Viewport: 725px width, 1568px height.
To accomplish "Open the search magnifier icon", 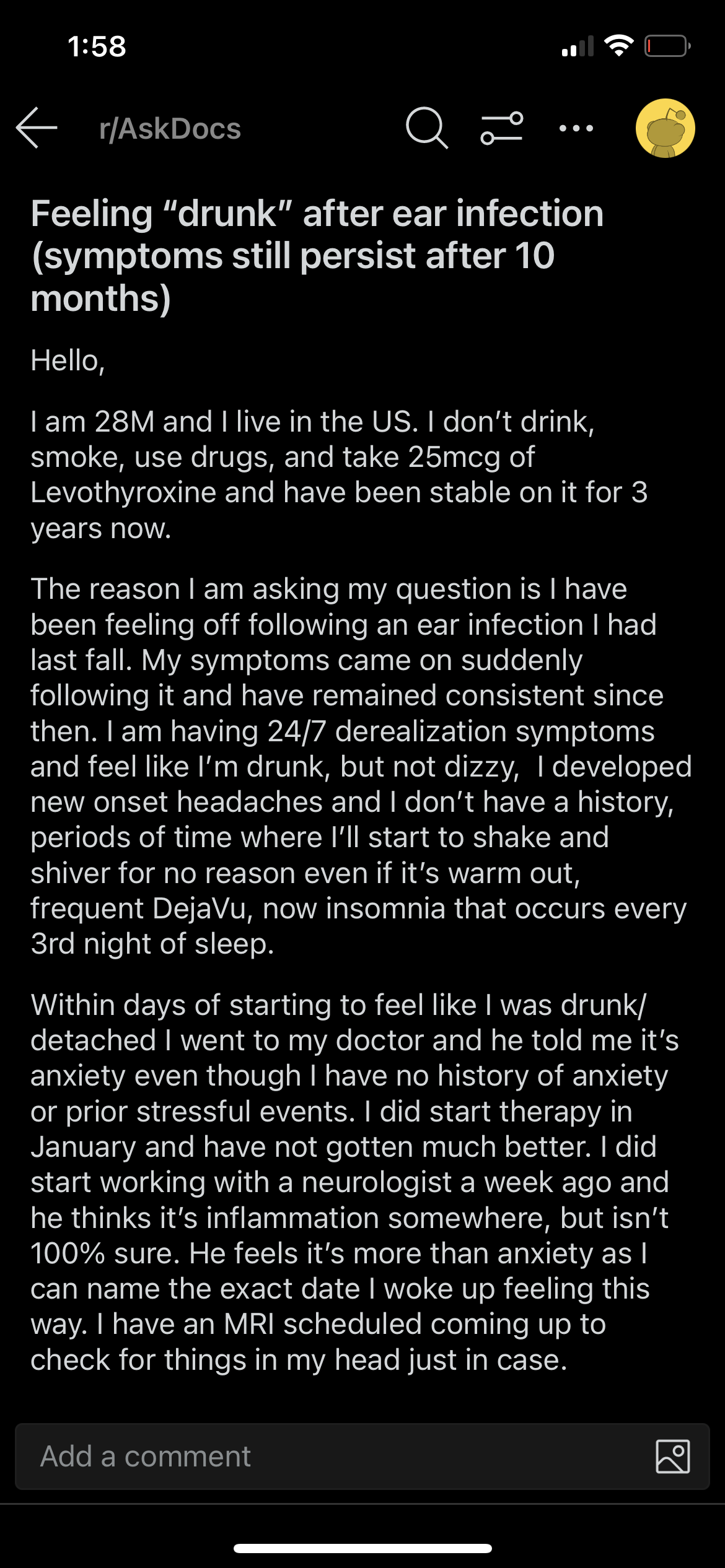I will point(427,128).
